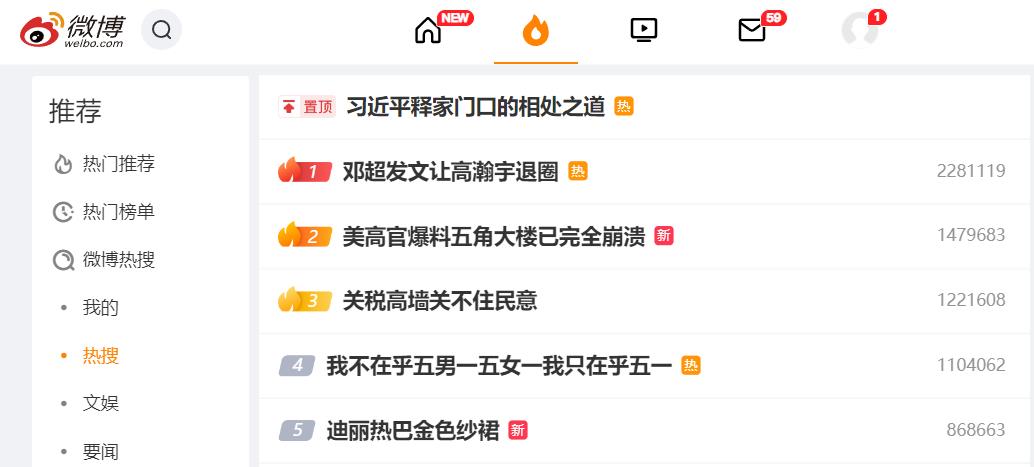
Task: Open the messages envelope icon
Action: [x=752, y=30]
